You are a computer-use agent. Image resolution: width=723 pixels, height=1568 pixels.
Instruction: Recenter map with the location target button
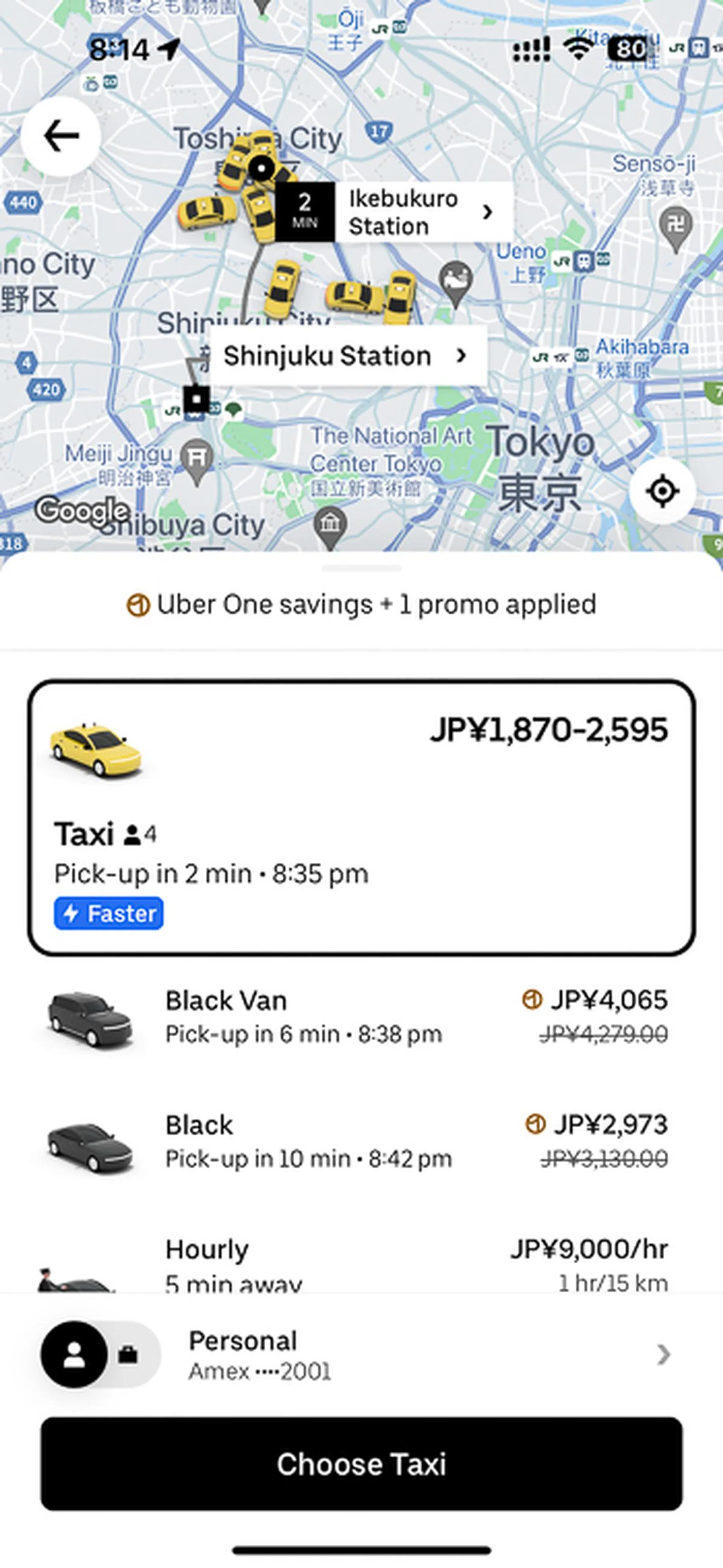(x=662, y=491)
